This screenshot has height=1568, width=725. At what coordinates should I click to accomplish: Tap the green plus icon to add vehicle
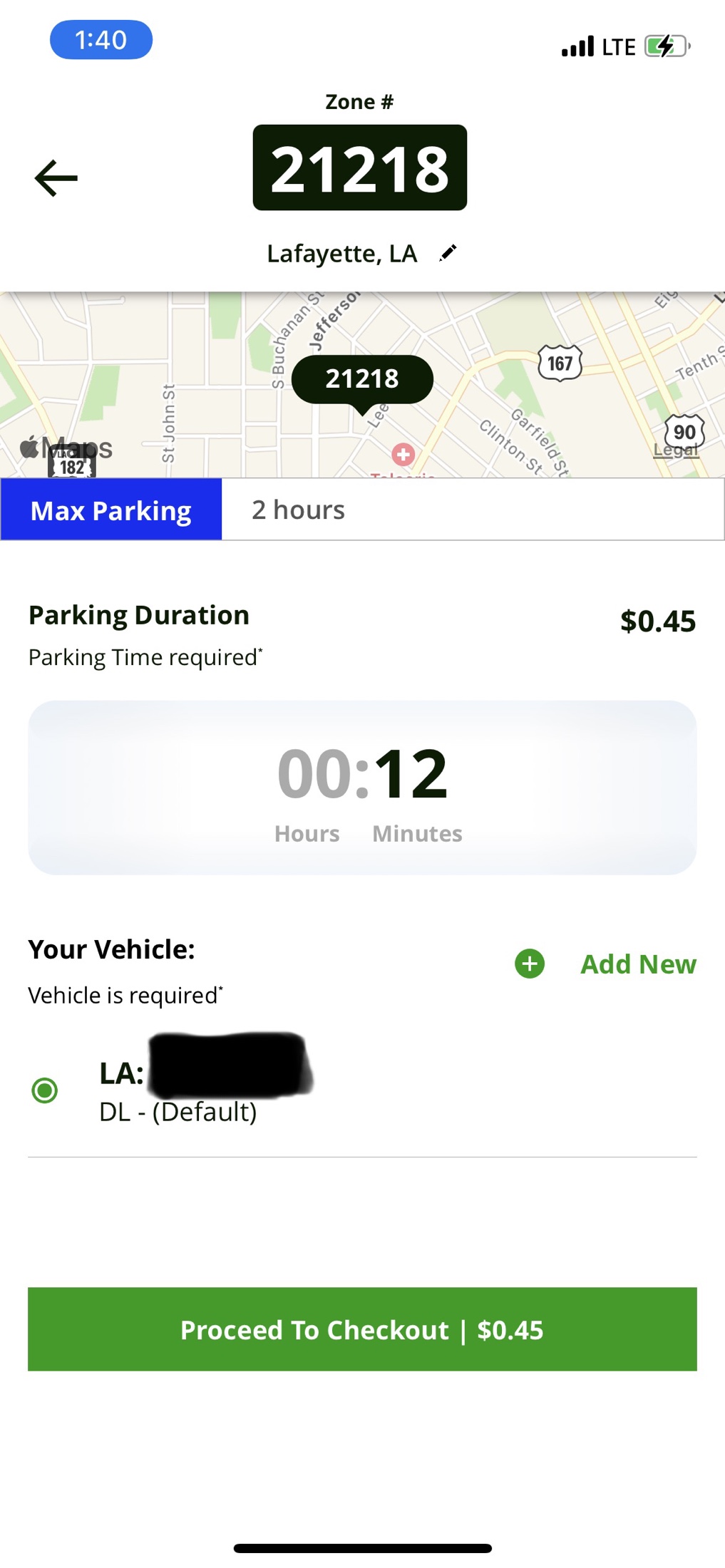coord(530,963)
